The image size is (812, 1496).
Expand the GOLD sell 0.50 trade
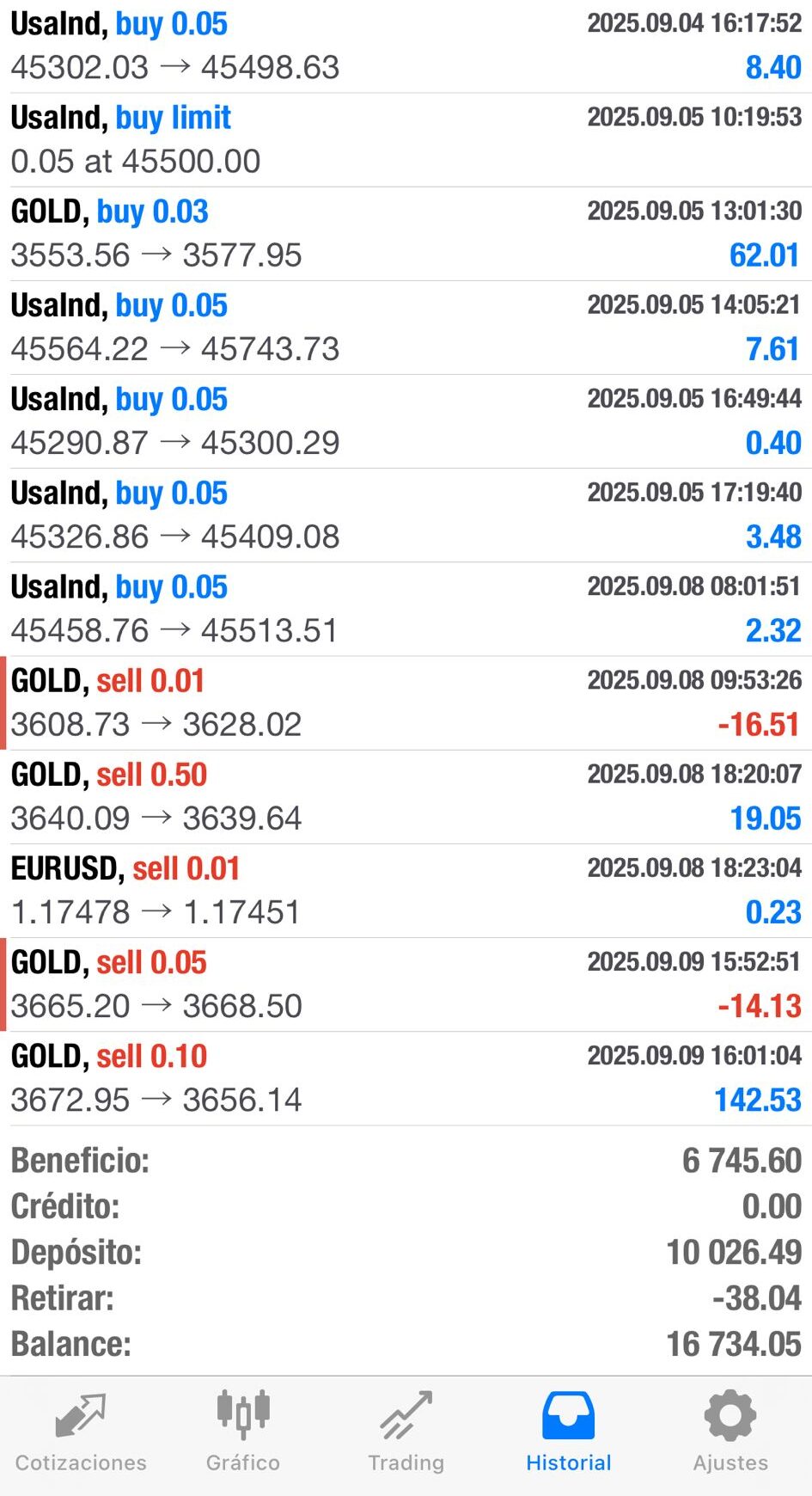406,796
